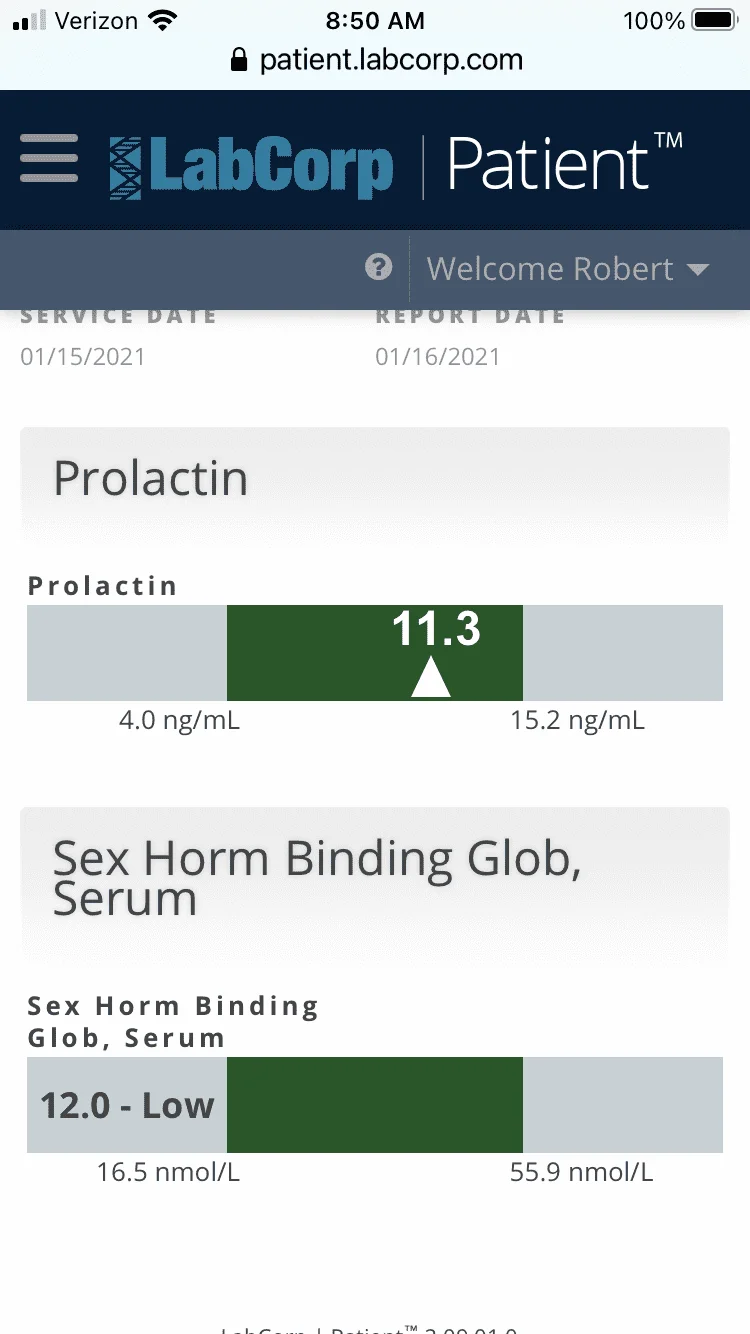
Task: Tap the LabCorp Patient logo
Action: (396, 163)
